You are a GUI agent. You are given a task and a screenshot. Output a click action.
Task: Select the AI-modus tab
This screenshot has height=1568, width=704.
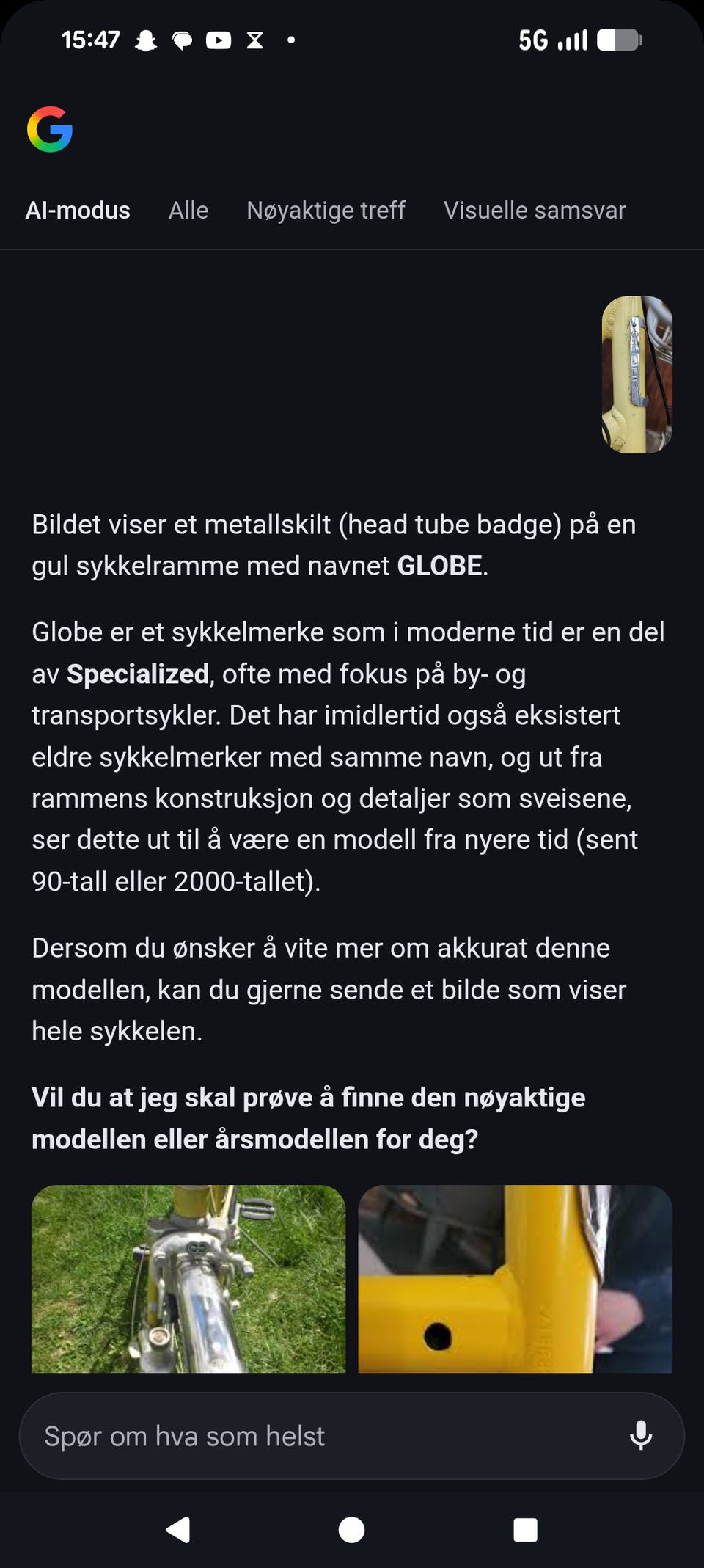[x=78, y=210]
